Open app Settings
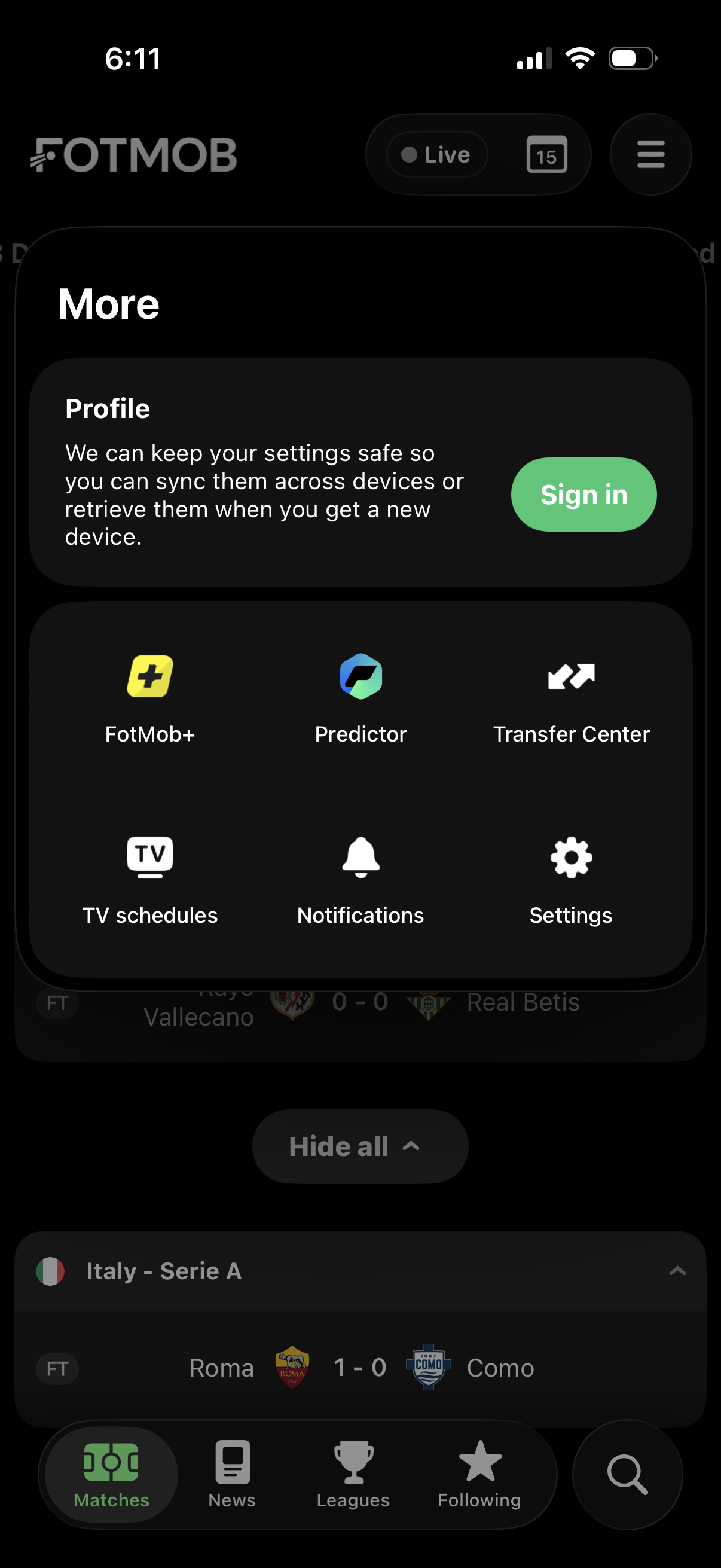The height and width of the screenshot is (1568, 721). (x=571, y=880)
